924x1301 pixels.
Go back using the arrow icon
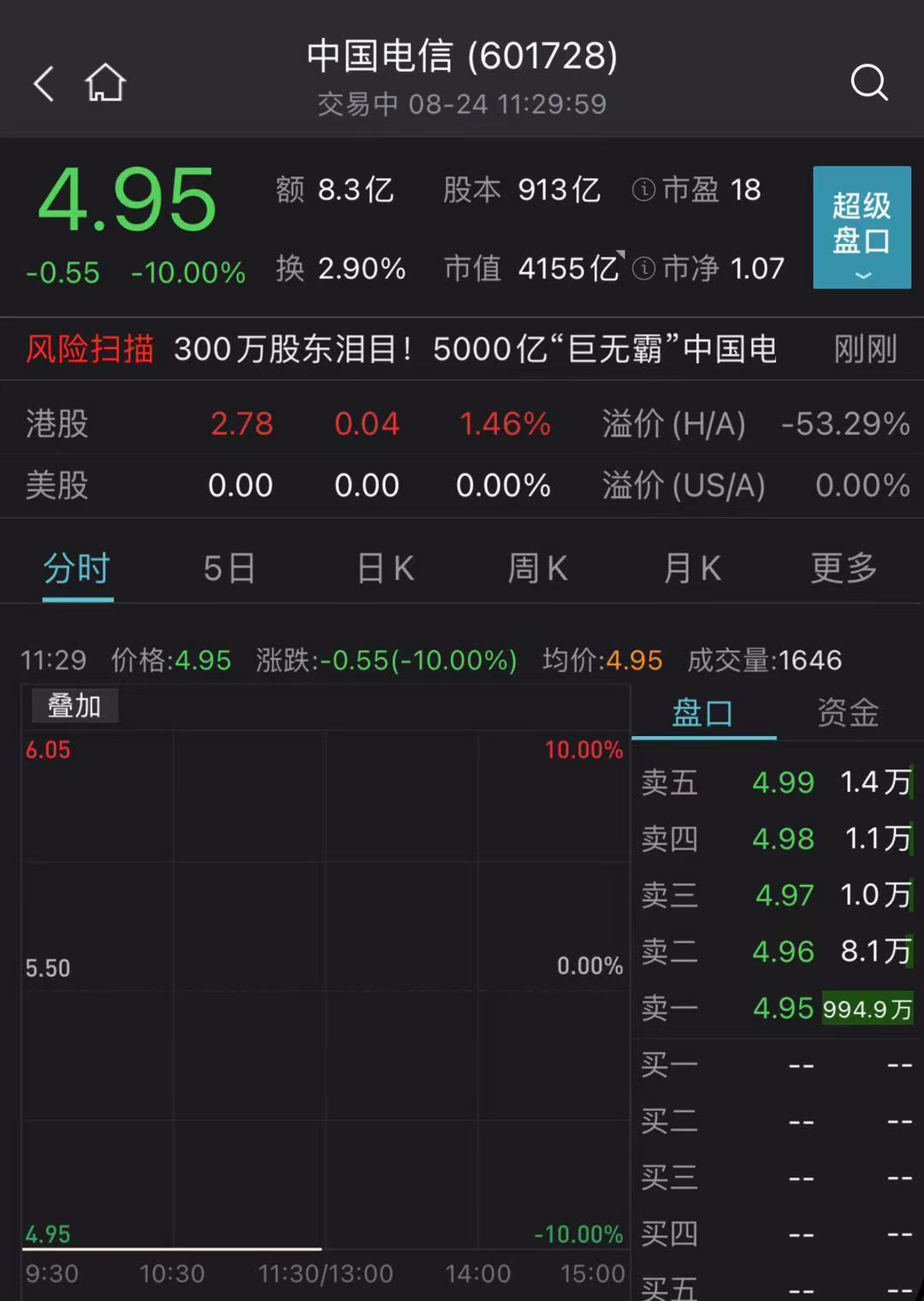44,84
